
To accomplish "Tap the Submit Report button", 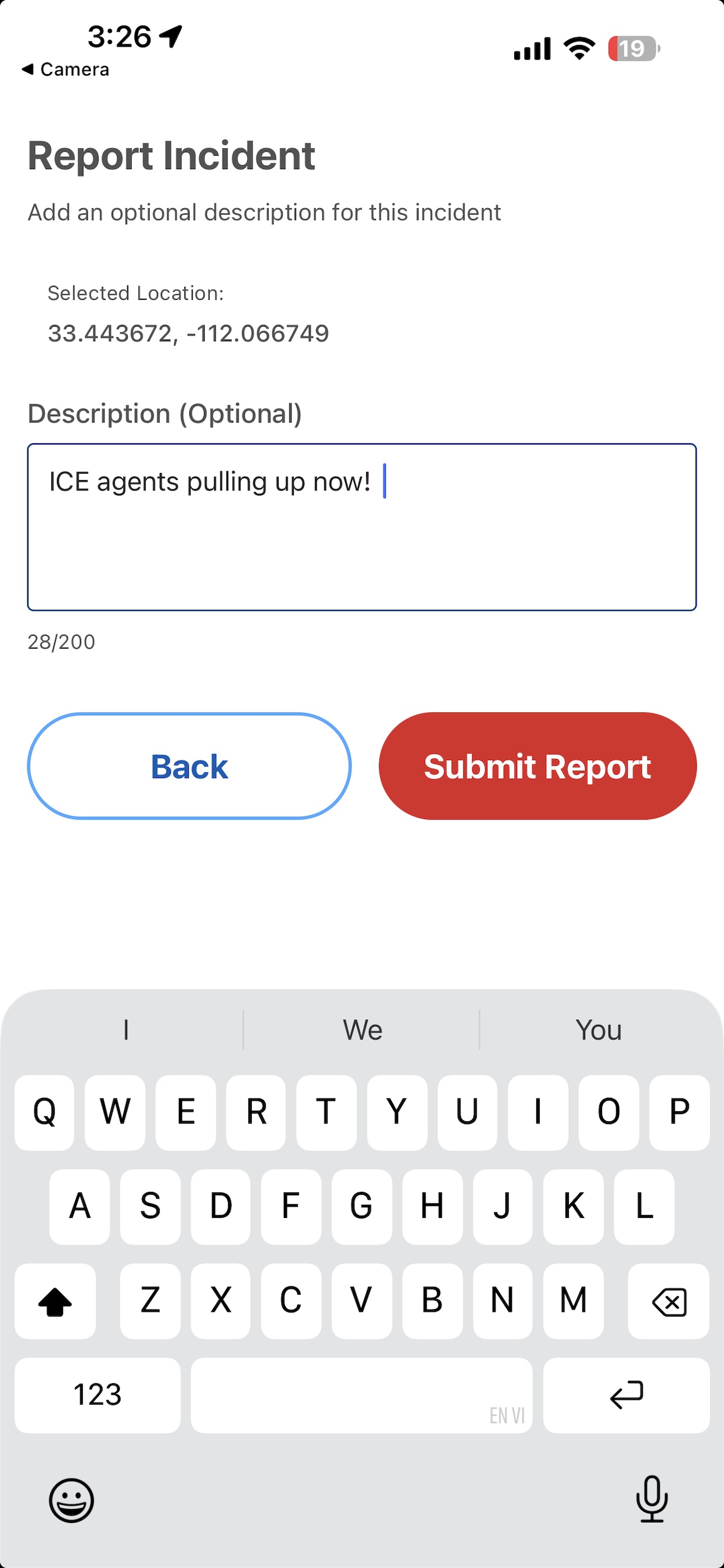I will tap(538, 766).
